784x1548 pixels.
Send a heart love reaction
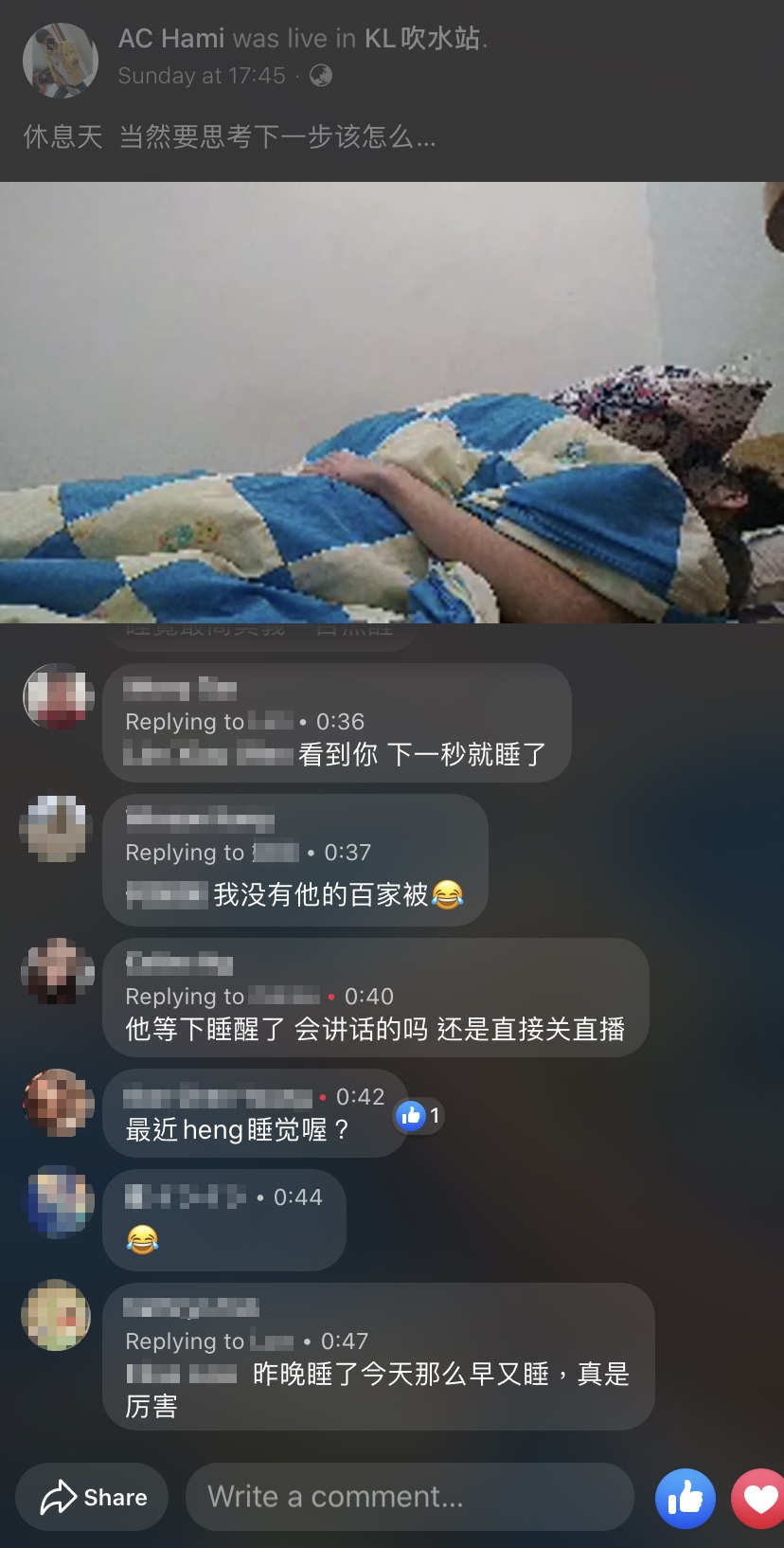click(x=760, y=1498)
